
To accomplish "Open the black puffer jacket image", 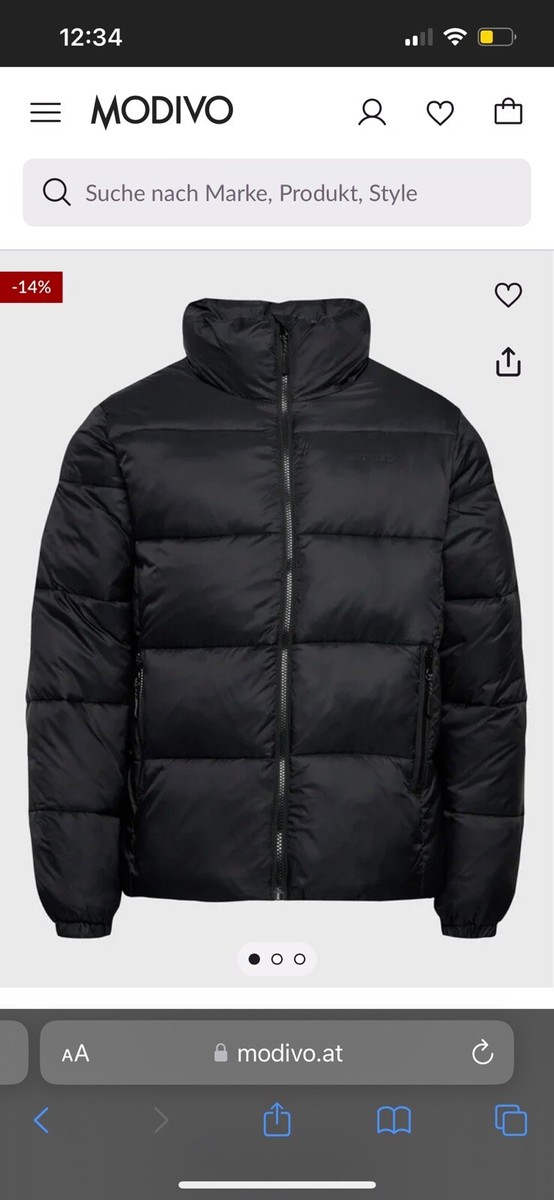I will pos(277,617).
